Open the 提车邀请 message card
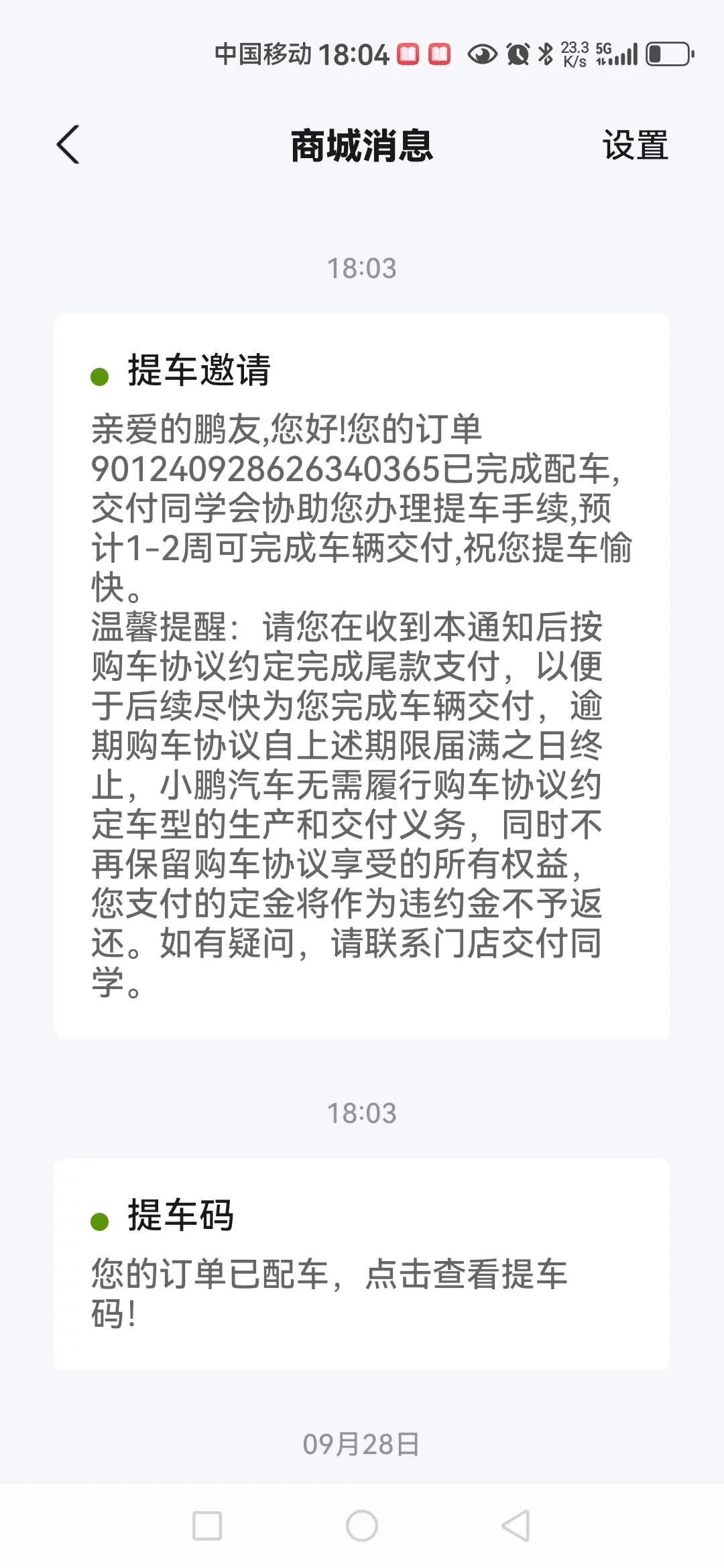This screenshot has width=724, height=1568. tap(362, 676)
